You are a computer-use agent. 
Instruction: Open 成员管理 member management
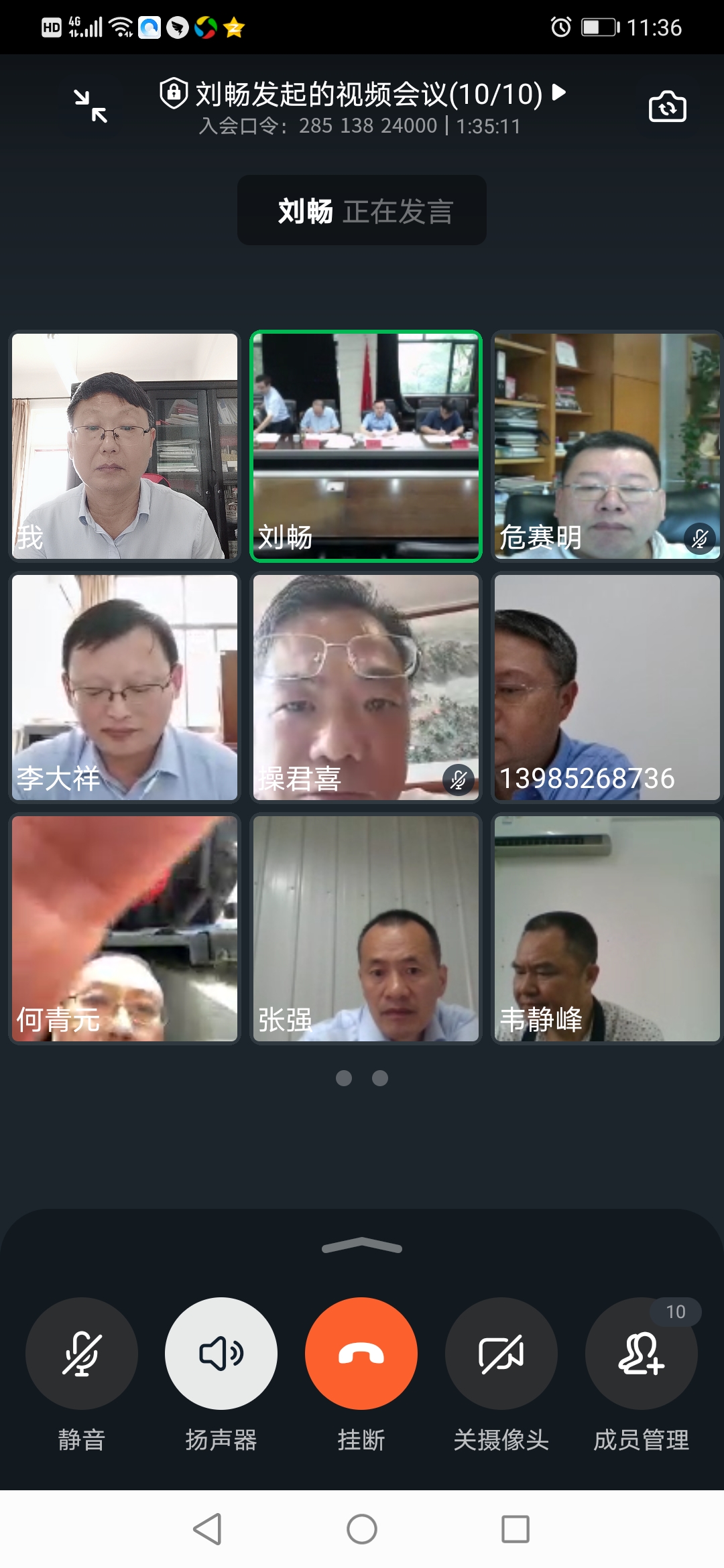tap(642, 1353)
